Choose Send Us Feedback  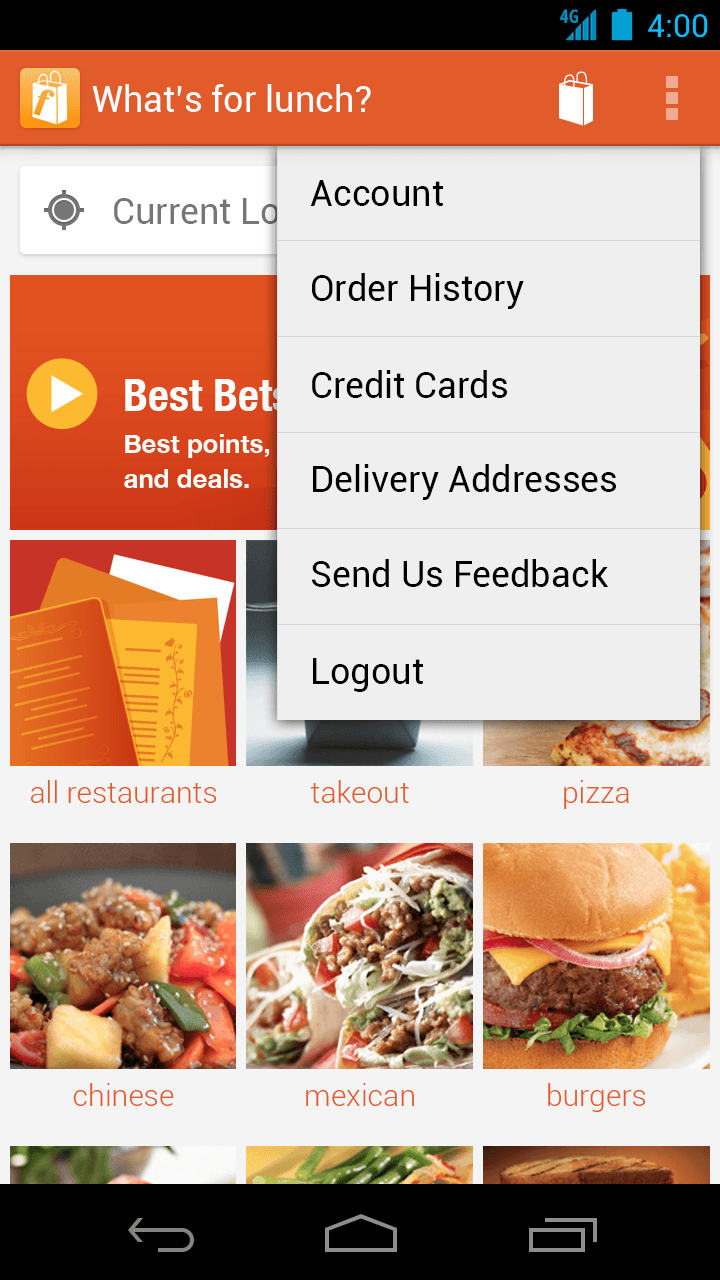tap(488, 574)
